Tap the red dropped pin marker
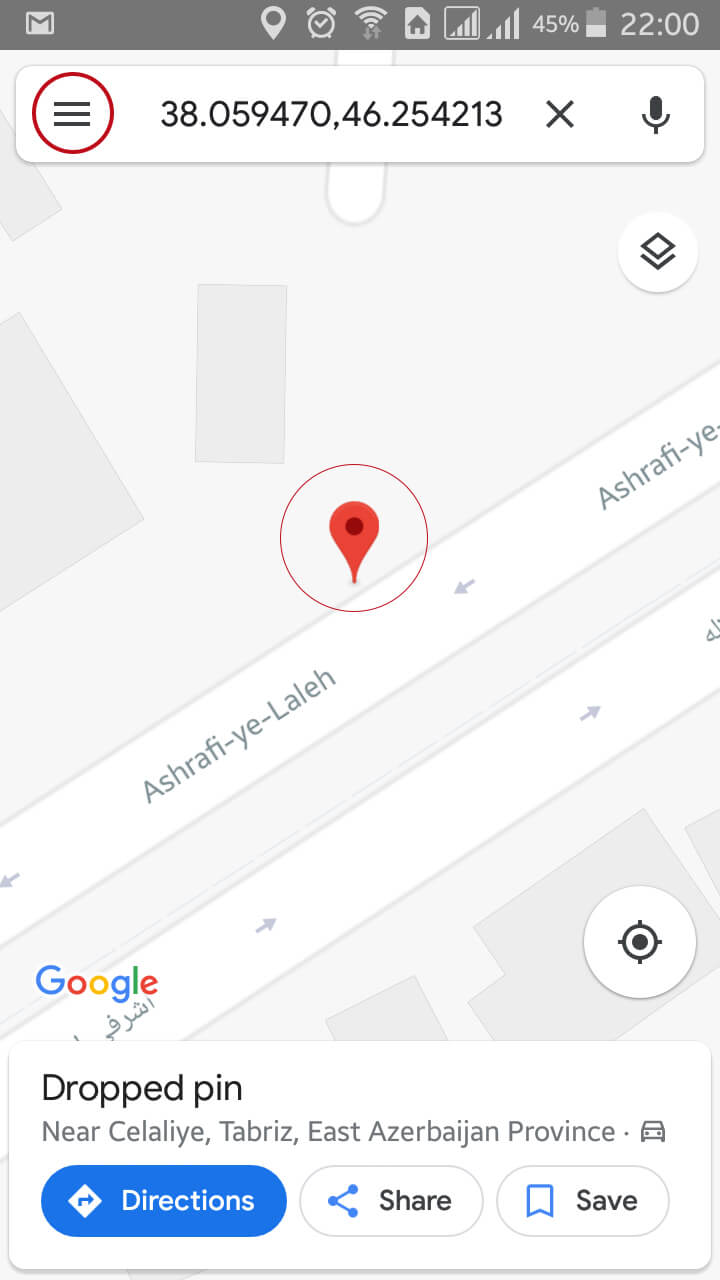Viewport: 720px width, 1280px height. point(354,536)
